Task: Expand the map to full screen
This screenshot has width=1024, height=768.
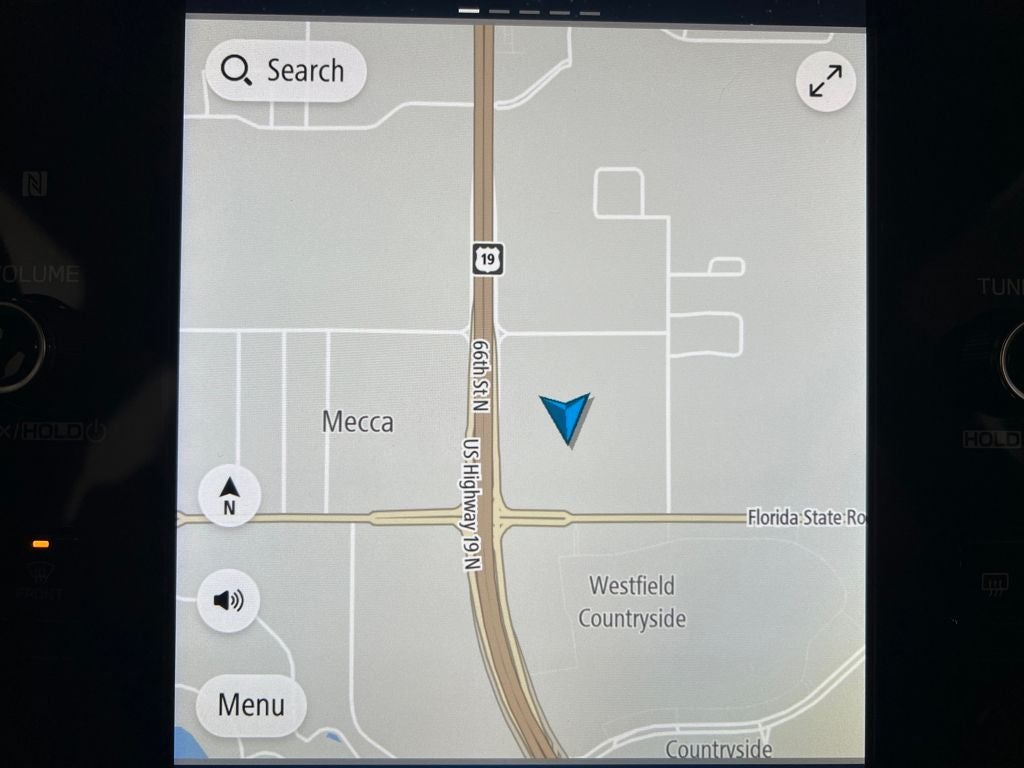Action: tap(826, 82)
